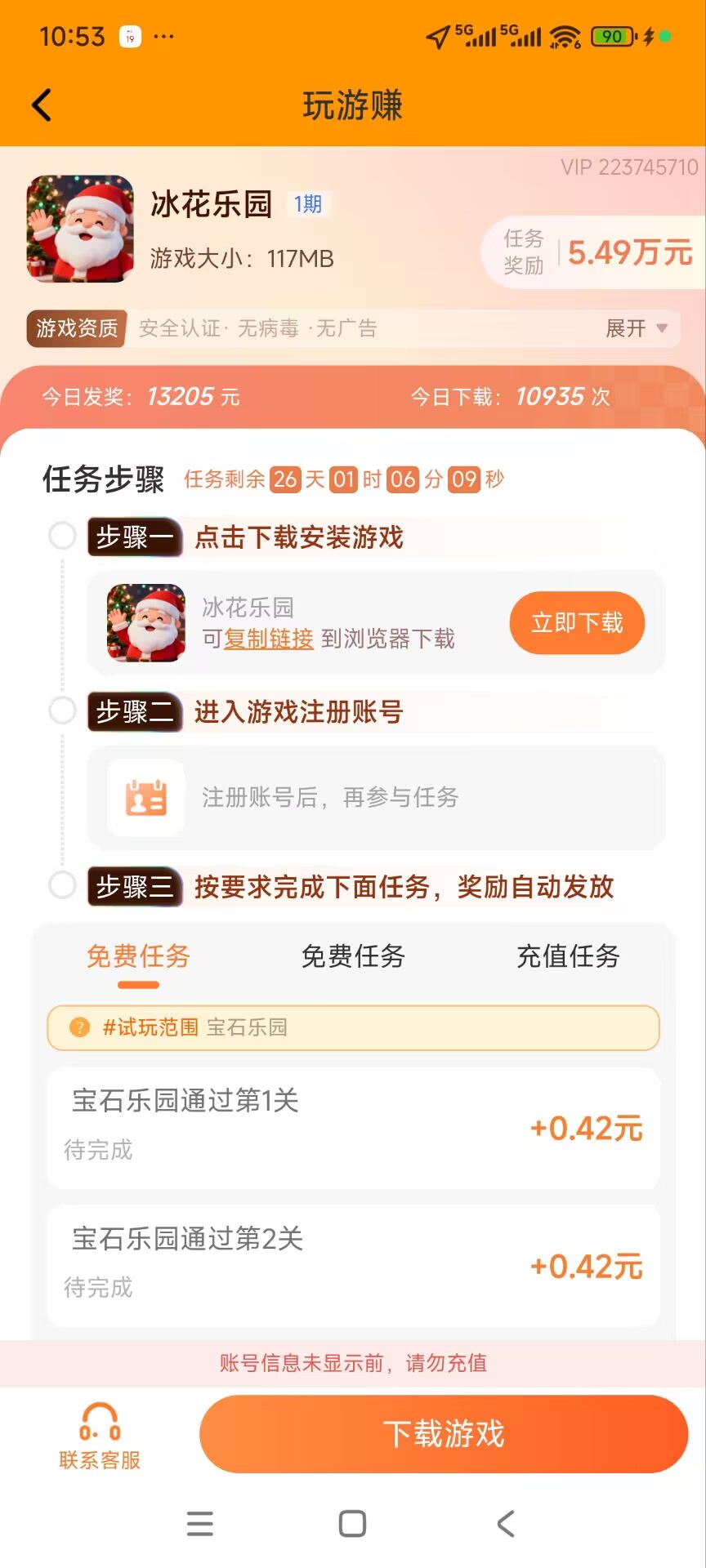706x1568 pixels.
Task: Mark the 步骤一 step circle
Action: point(61,536)
